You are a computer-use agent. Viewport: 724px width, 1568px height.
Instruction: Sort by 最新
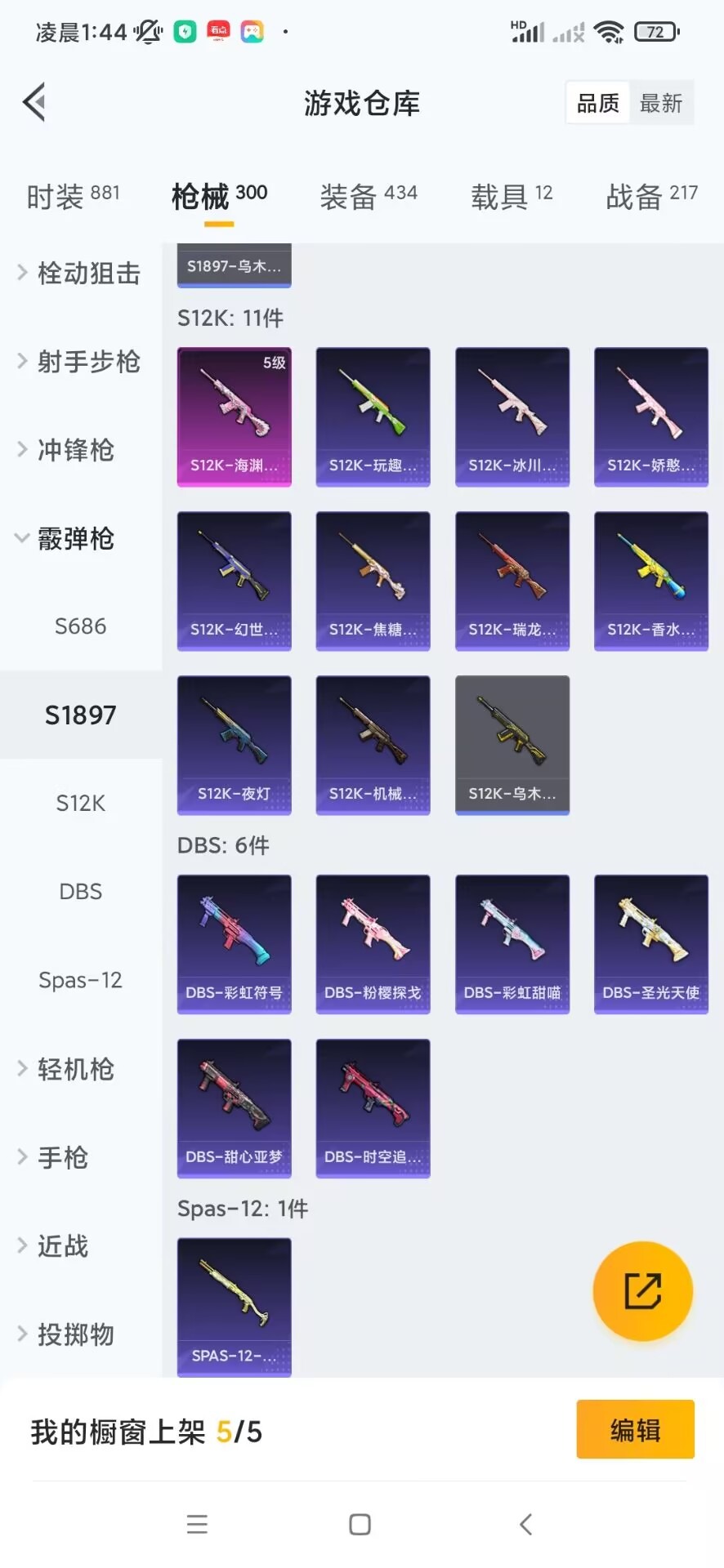click(661, 103)
